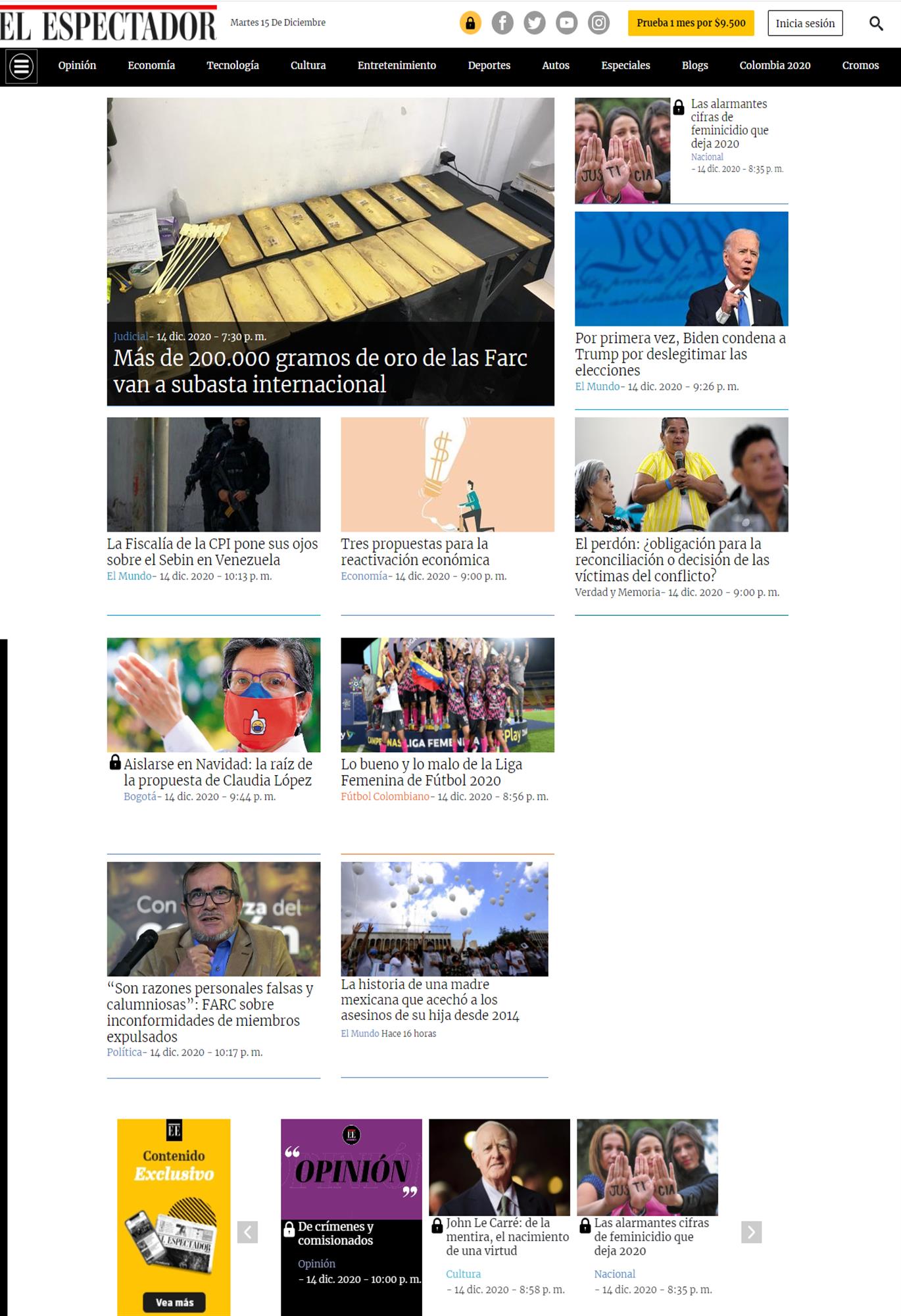
Task: Open the Instagram icon in header
Action: (x=598, y=24)
